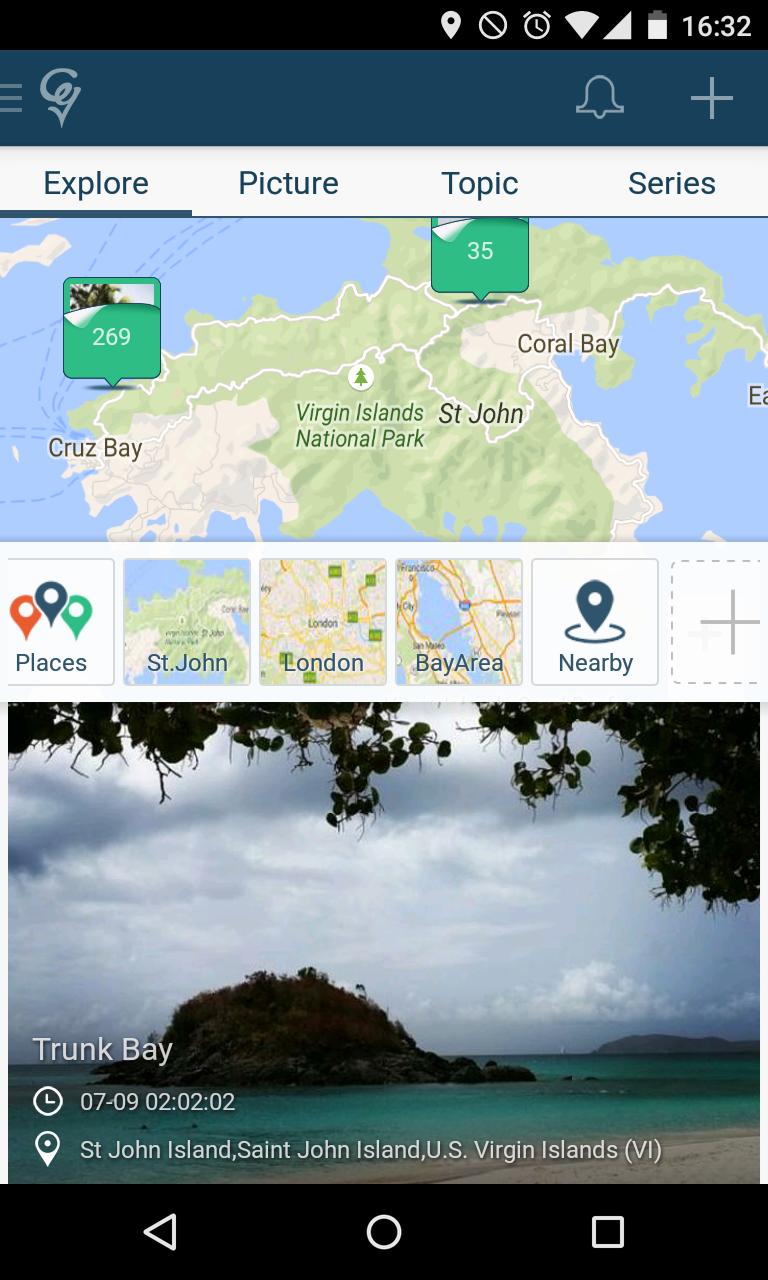Open the notifications bell
The image size is (768, 1280).
(600, 98)
